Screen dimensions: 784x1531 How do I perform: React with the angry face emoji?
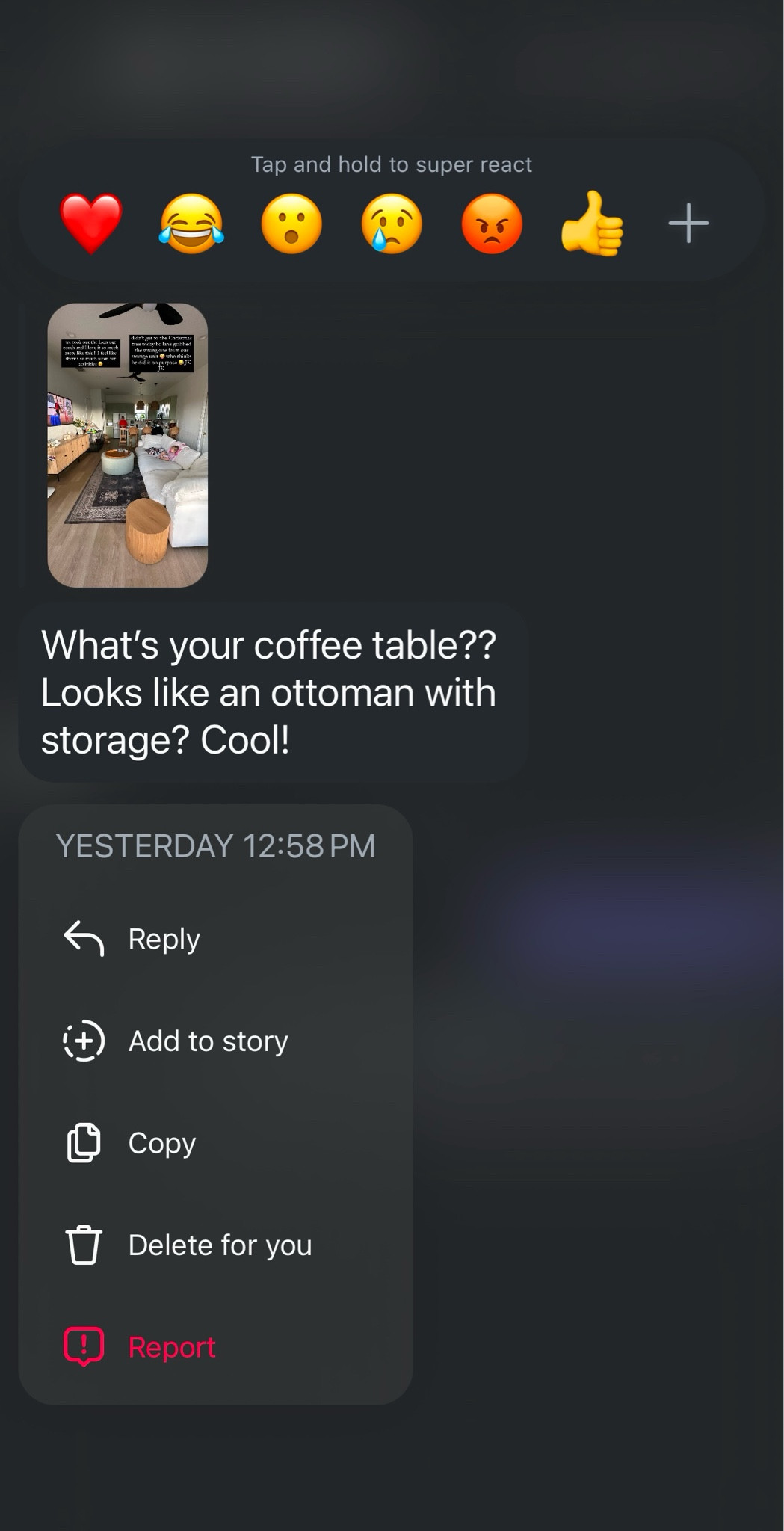coord(490,222)
